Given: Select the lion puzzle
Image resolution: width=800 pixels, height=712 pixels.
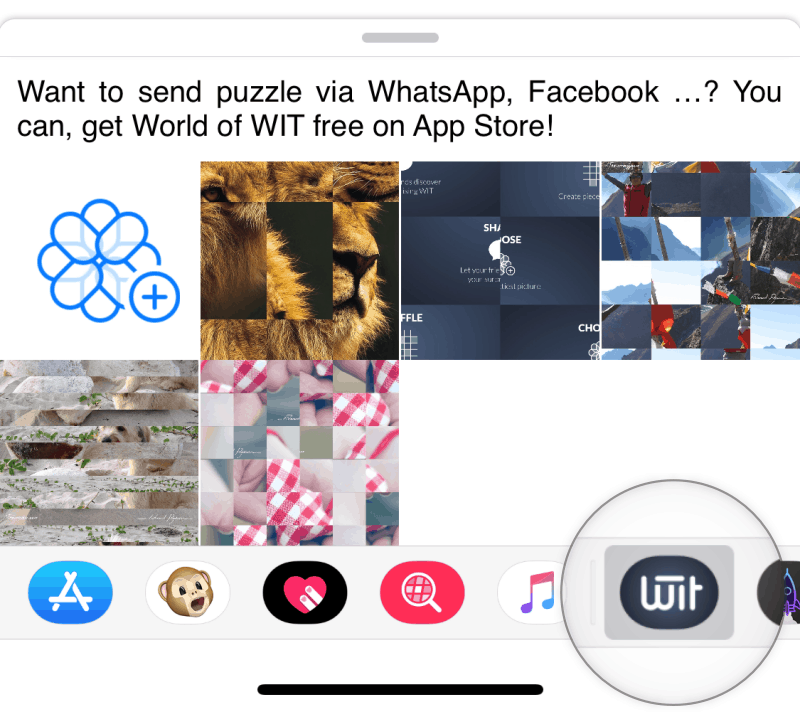Looking at the screenshot, I should coord(300,260).
